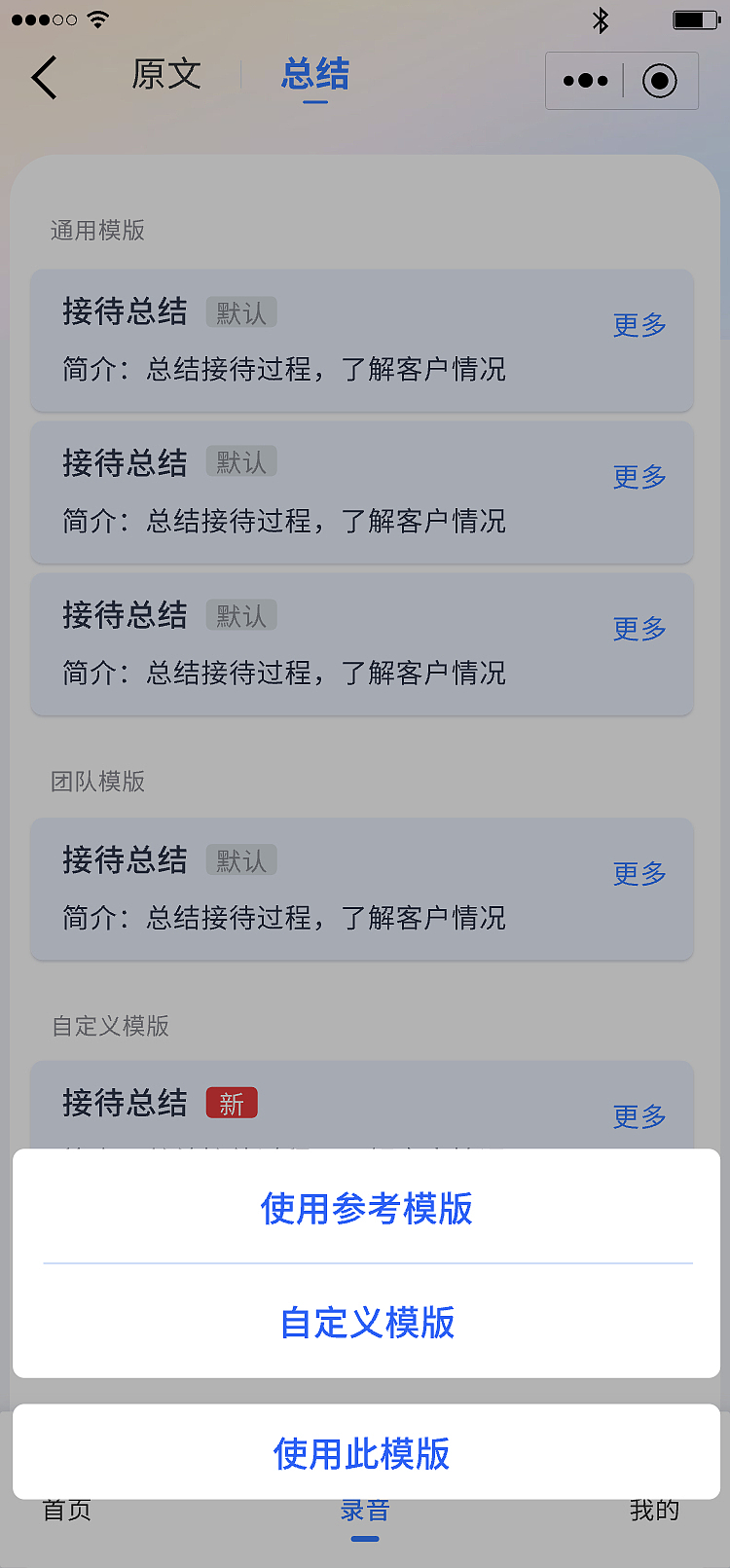Tap the red 新 badge on 接待总结
Viewport: 730px width, 1568px height.
tap(232, 1102)
